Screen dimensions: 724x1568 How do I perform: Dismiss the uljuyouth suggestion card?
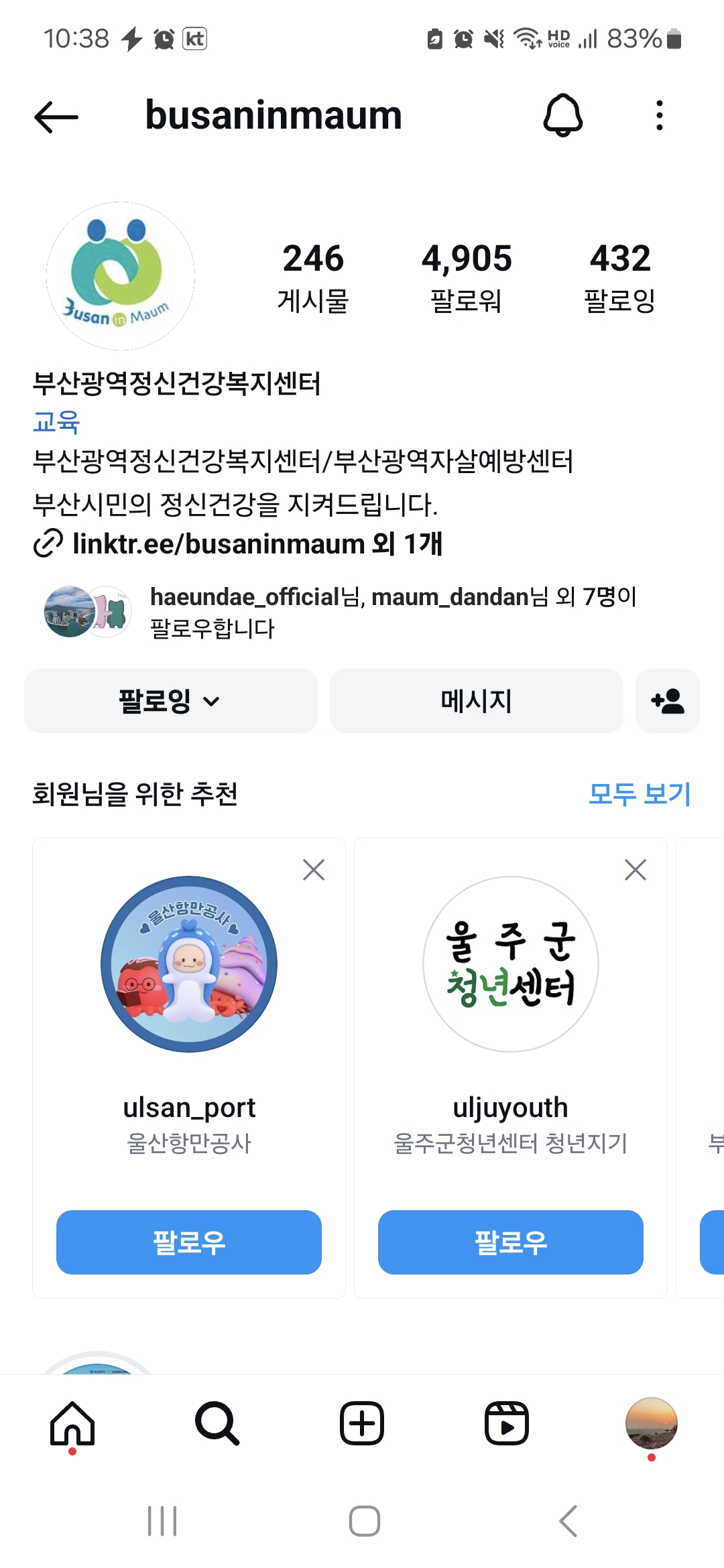coord(635,870)
